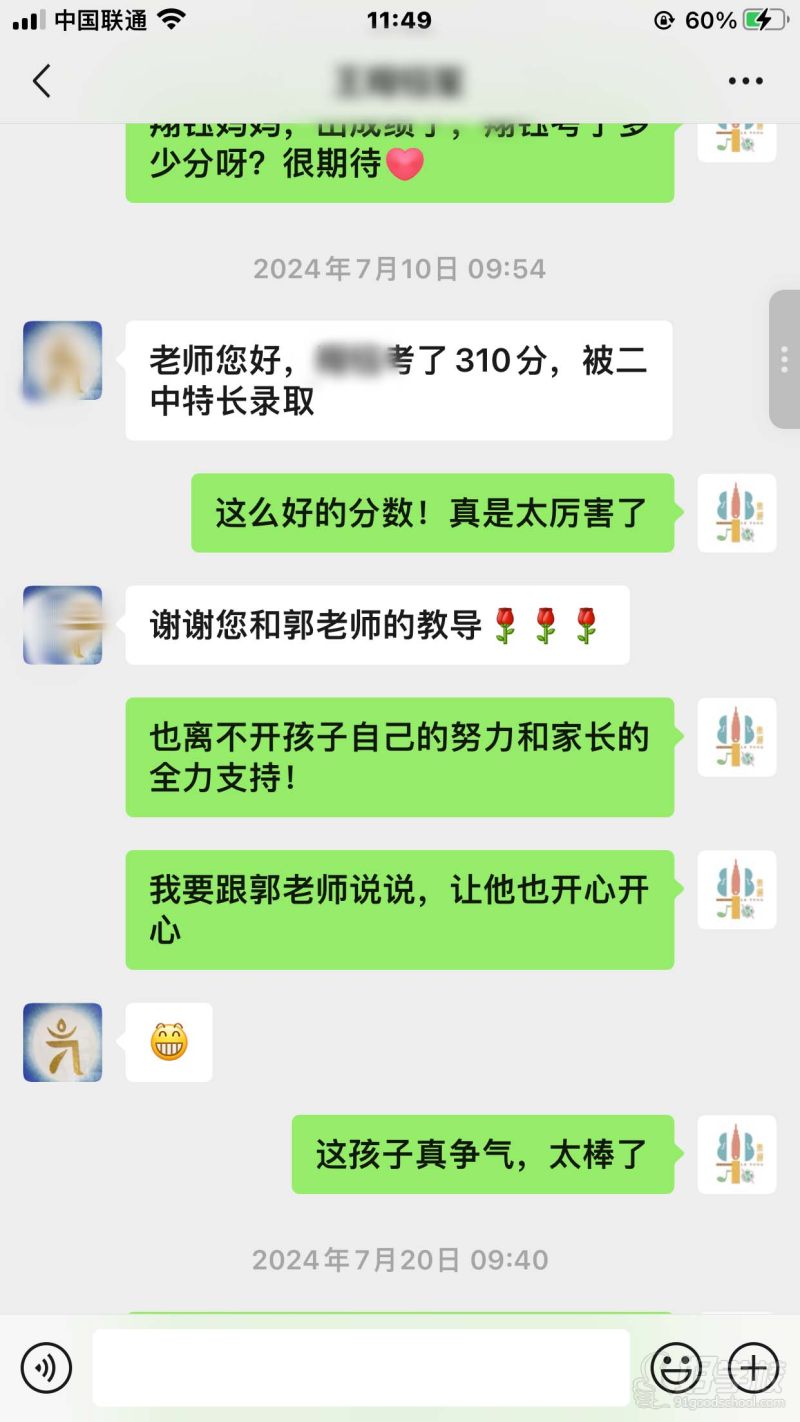Open chat options via the three-dot icon
Viewport: 800px width, 1422px height.
[x=746, y=80]
